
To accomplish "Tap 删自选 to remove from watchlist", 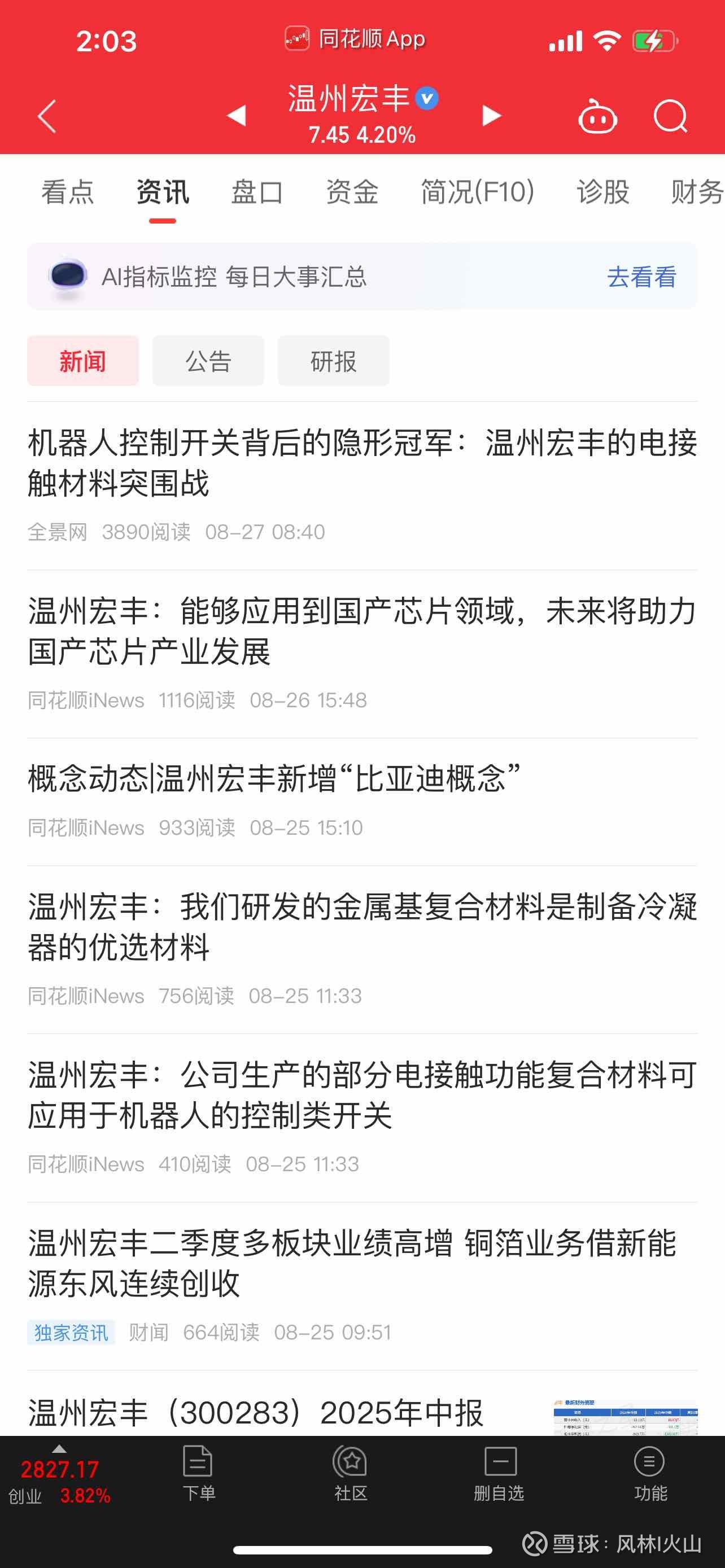I will (x=499, y=1474).
